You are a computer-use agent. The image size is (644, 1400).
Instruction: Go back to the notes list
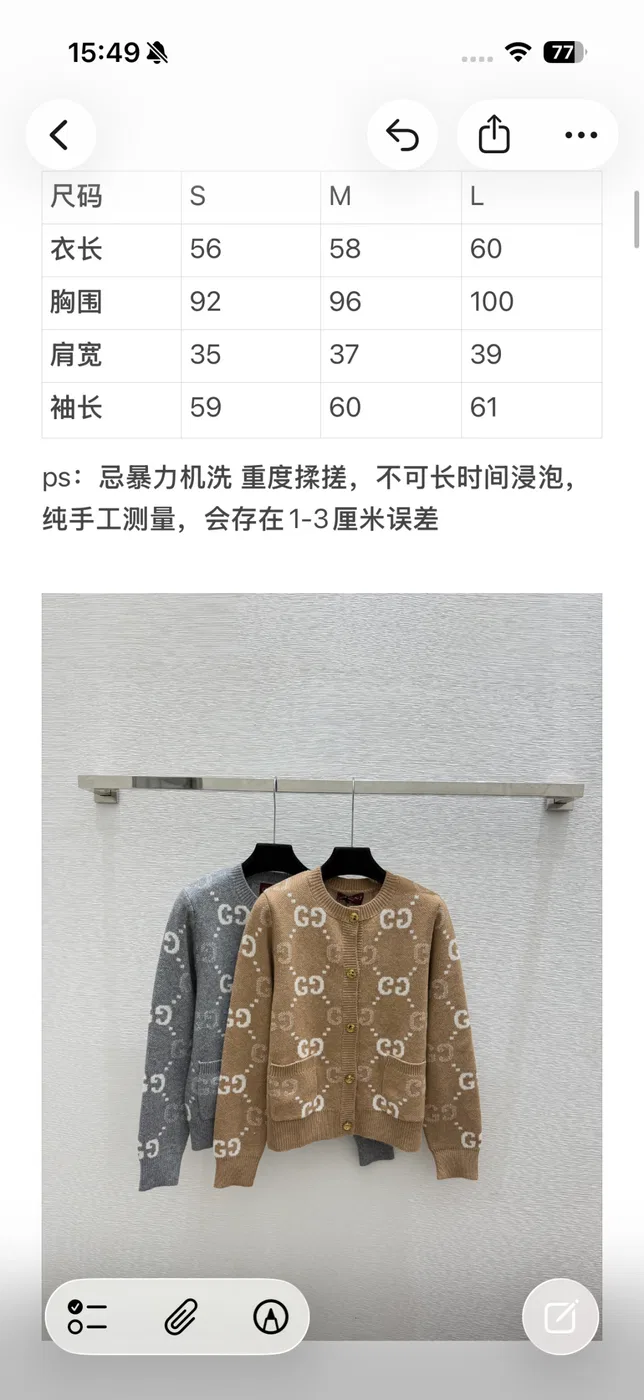tap(60, 135)
